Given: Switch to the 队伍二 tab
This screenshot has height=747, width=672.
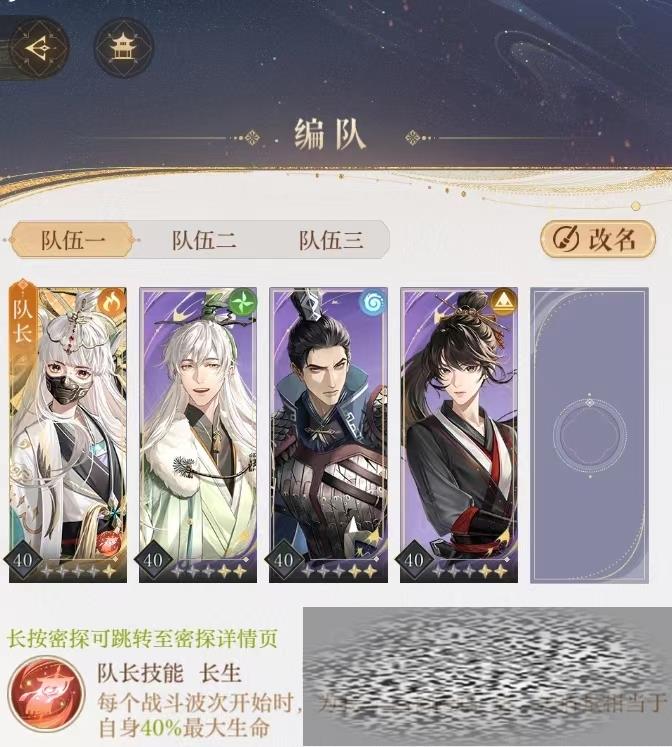Looking at the screenshot, I should 204,241.
